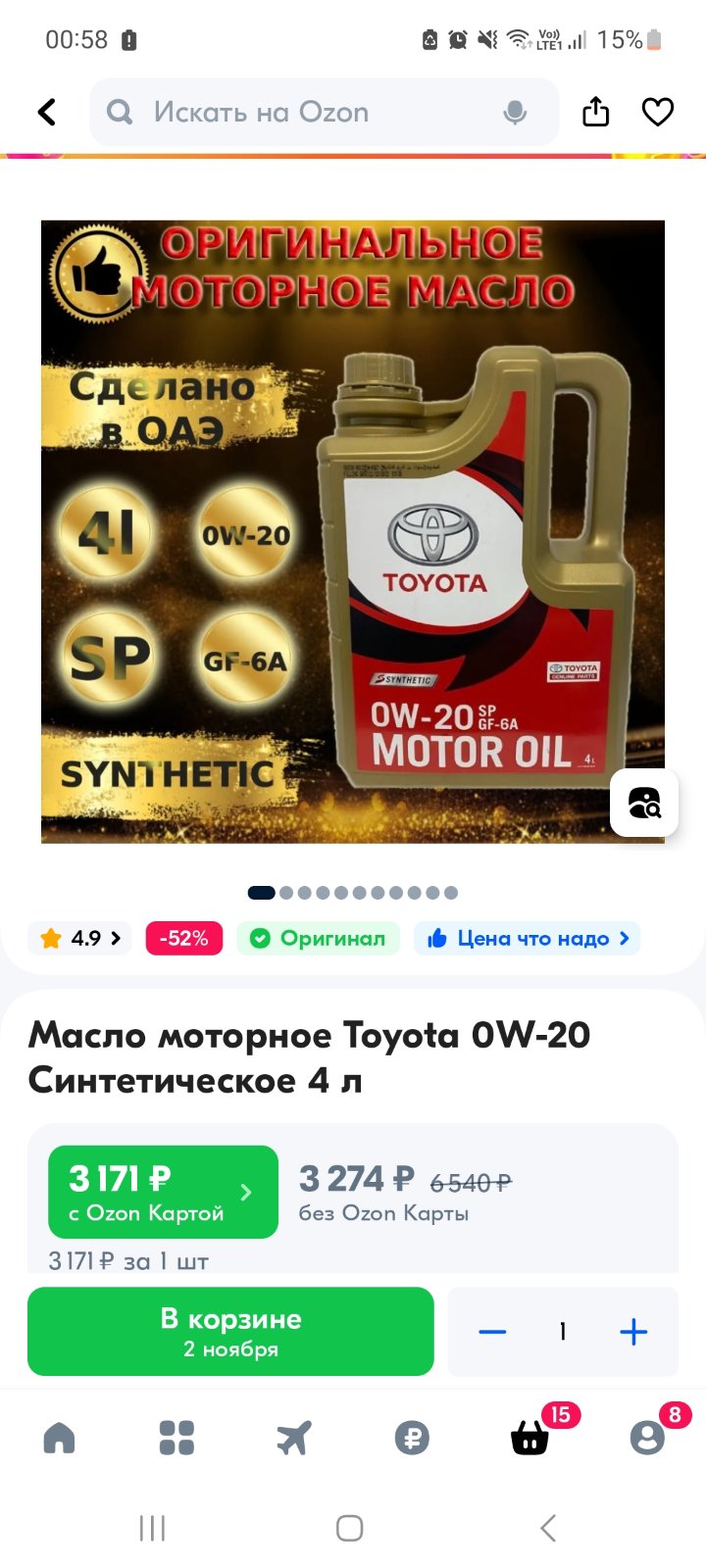Go to the Ozon home tab

(59, 1438)
